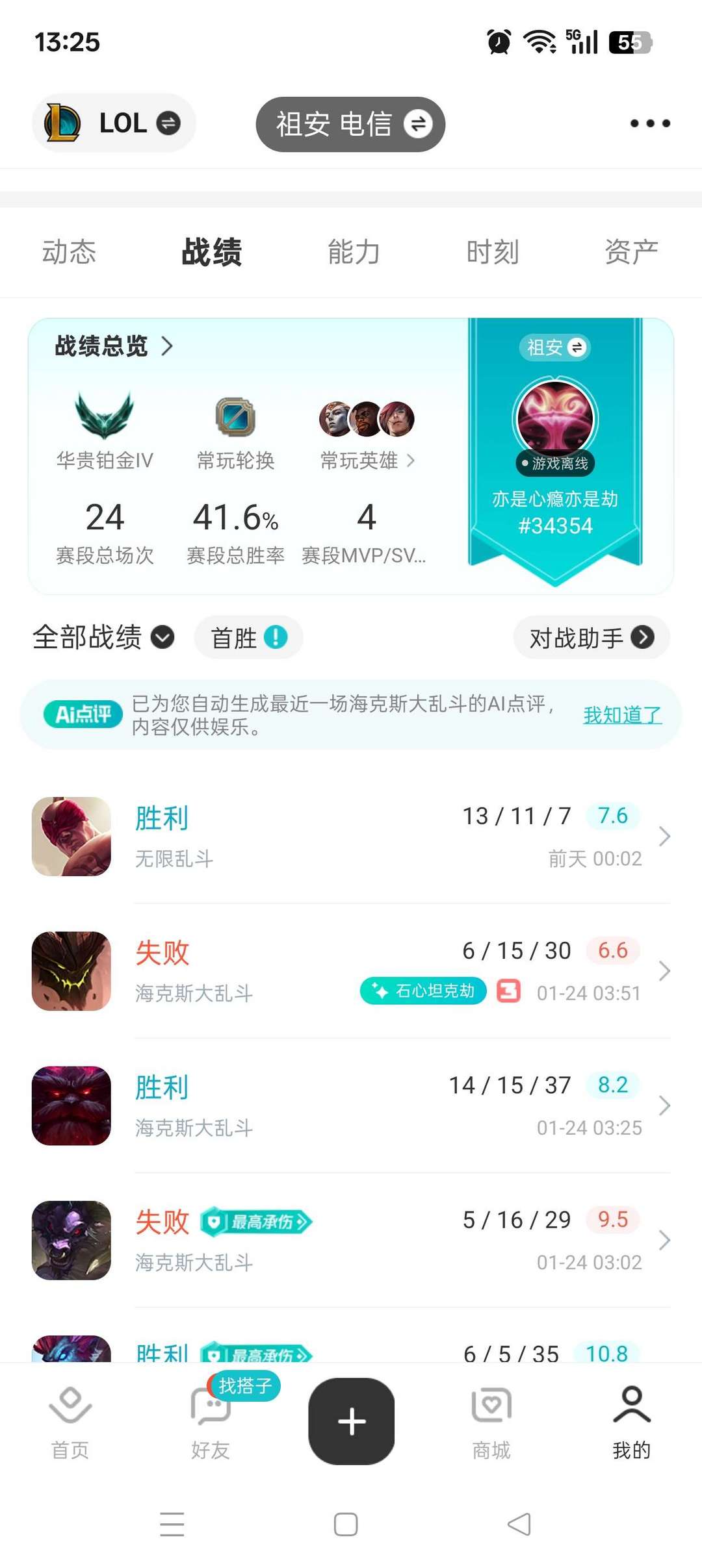This screenshot has height=1568, width=702.
Task: Dismiss AI点评 notice with 我知道了
Action: click(x=622, y=715)
